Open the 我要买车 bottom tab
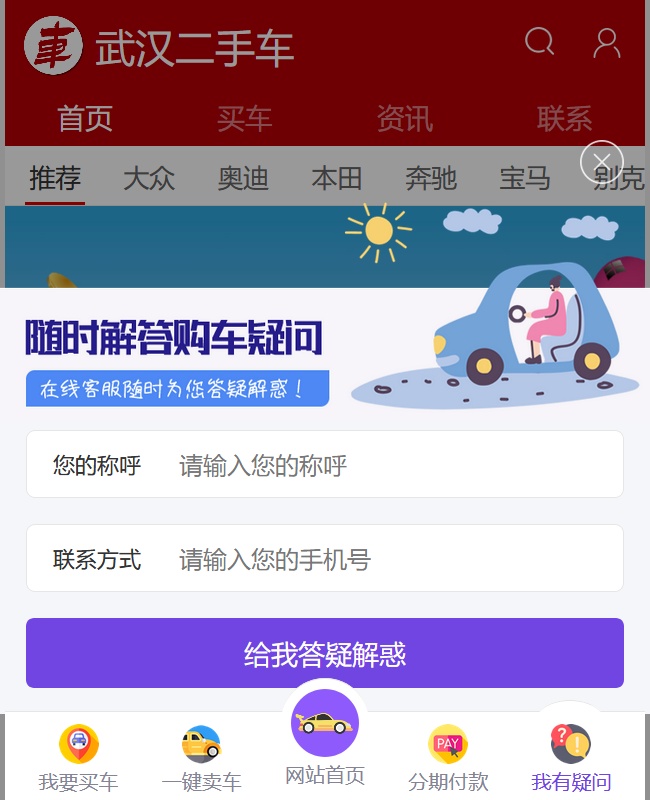The image size is (650, 800). click(78, 759)
